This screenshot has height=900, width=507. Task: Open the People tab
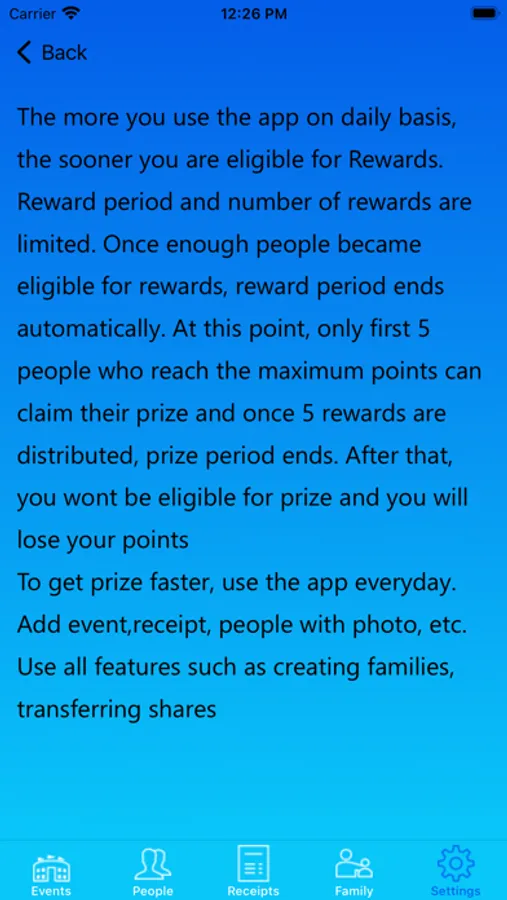(x=153, y=871)
